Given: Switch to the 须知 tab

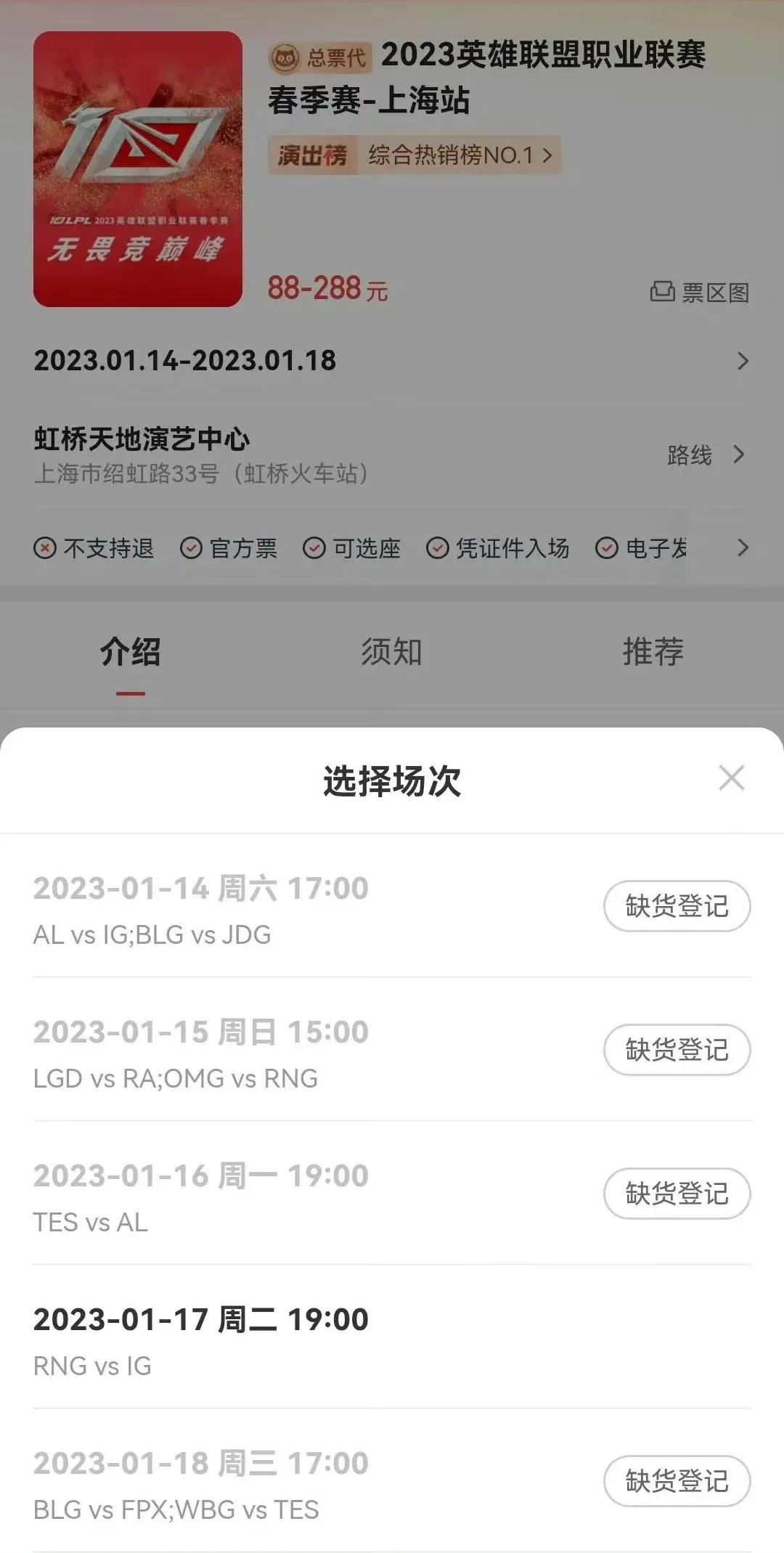Looking at the screenshot, I should 391,652.
